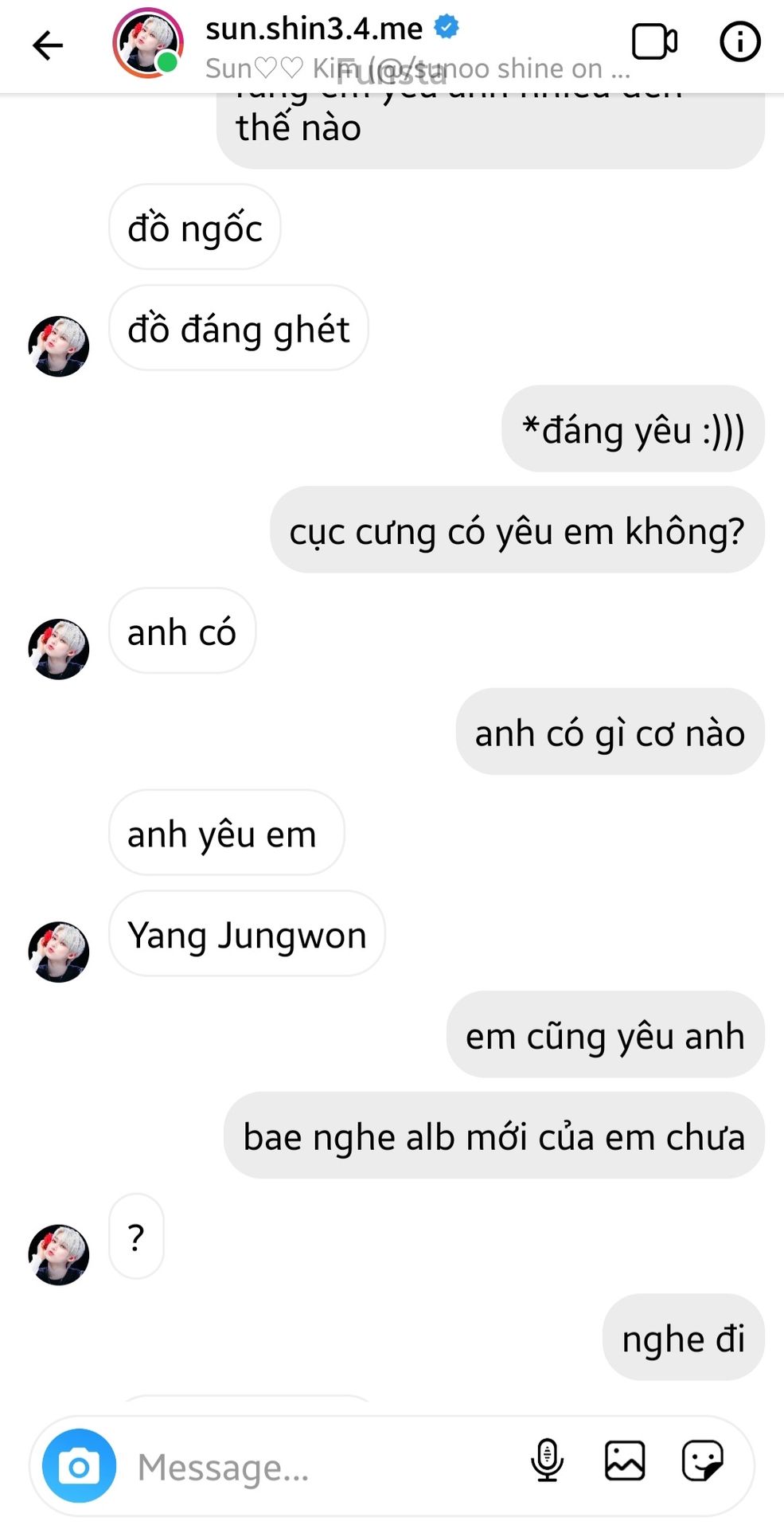Open the sticker picker

(x=702, y=1461)
